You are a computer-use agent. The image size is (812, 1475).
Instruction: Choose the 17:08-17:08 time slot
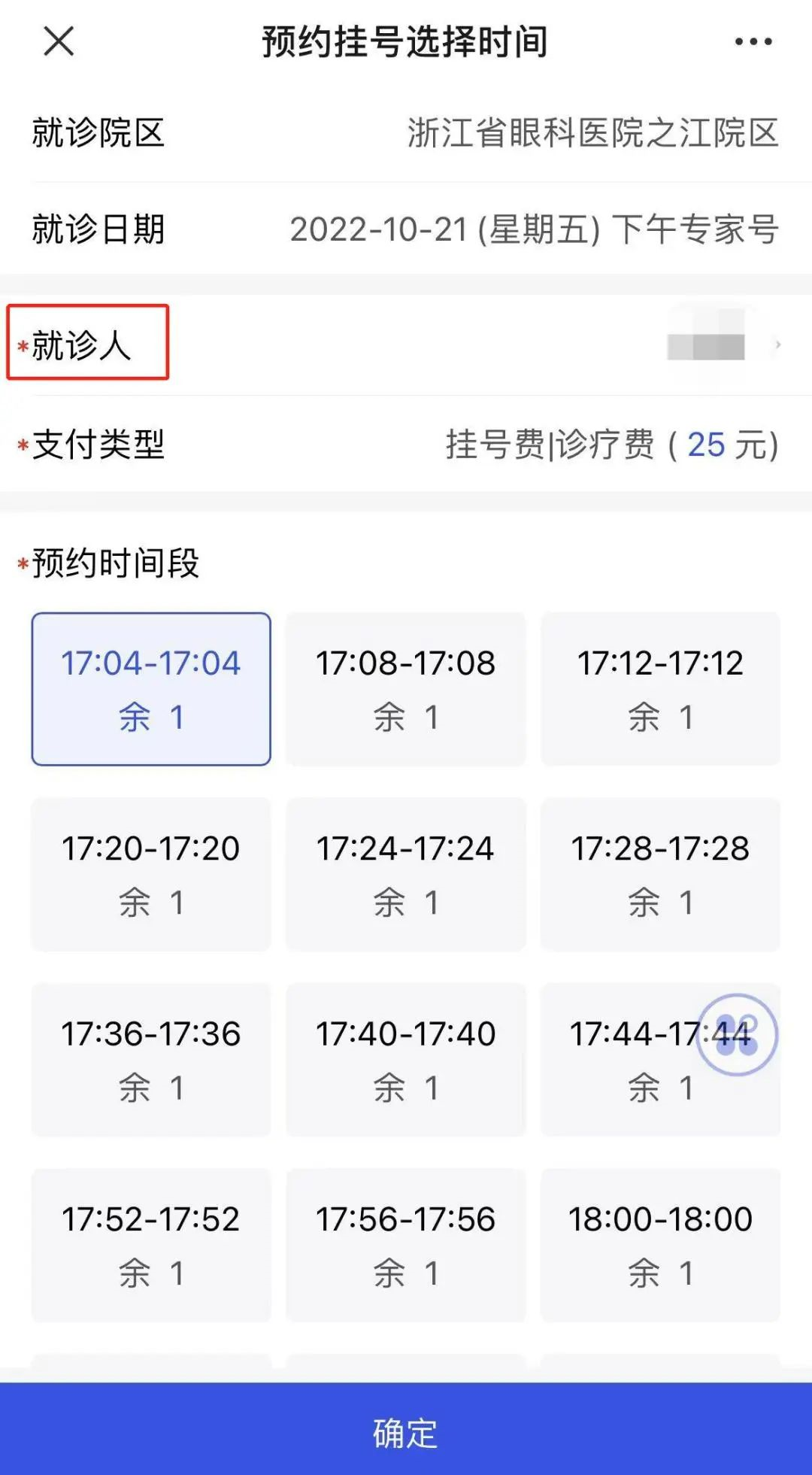[x=405, y=689]
